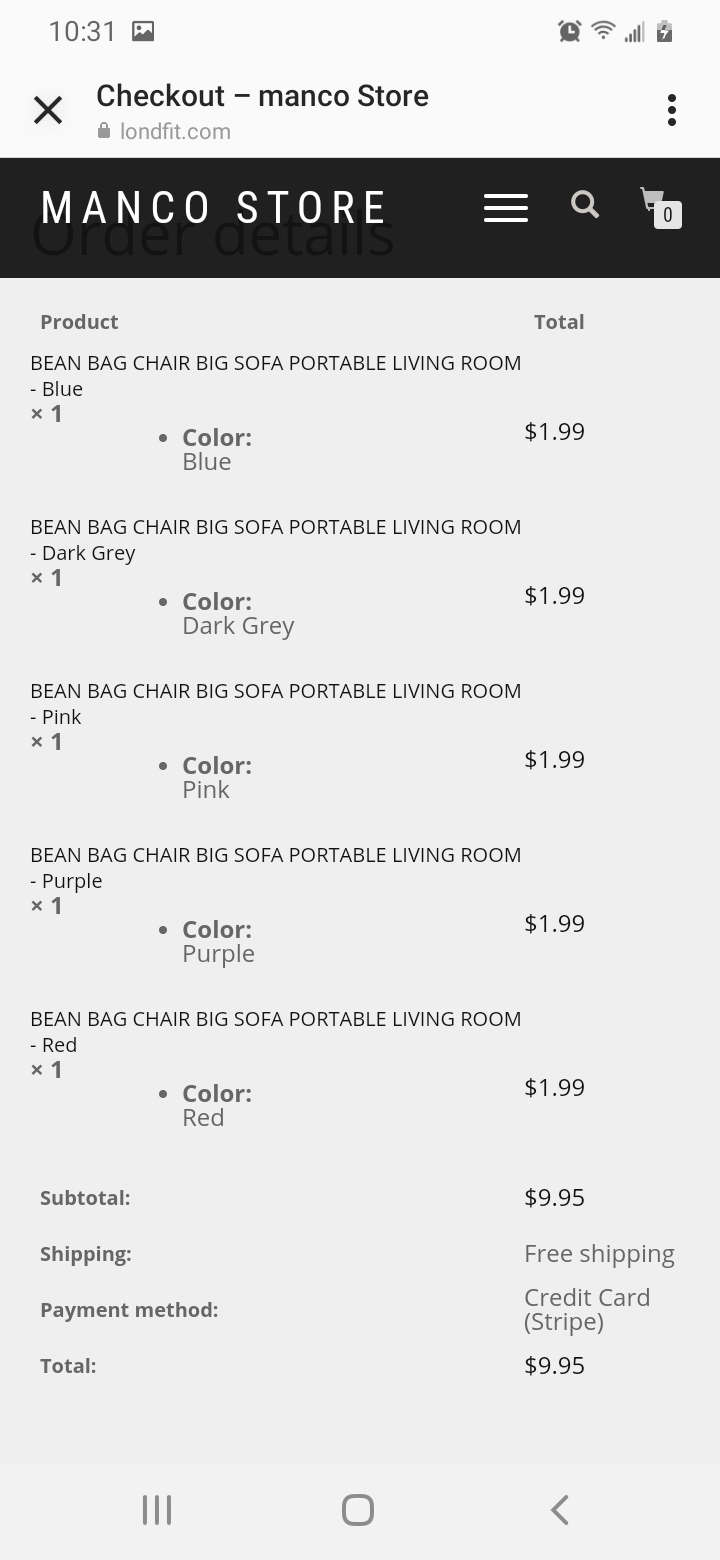Open the Purple bean bag chair product
Screen dimensions: 720x1560
tap(275, 867)
